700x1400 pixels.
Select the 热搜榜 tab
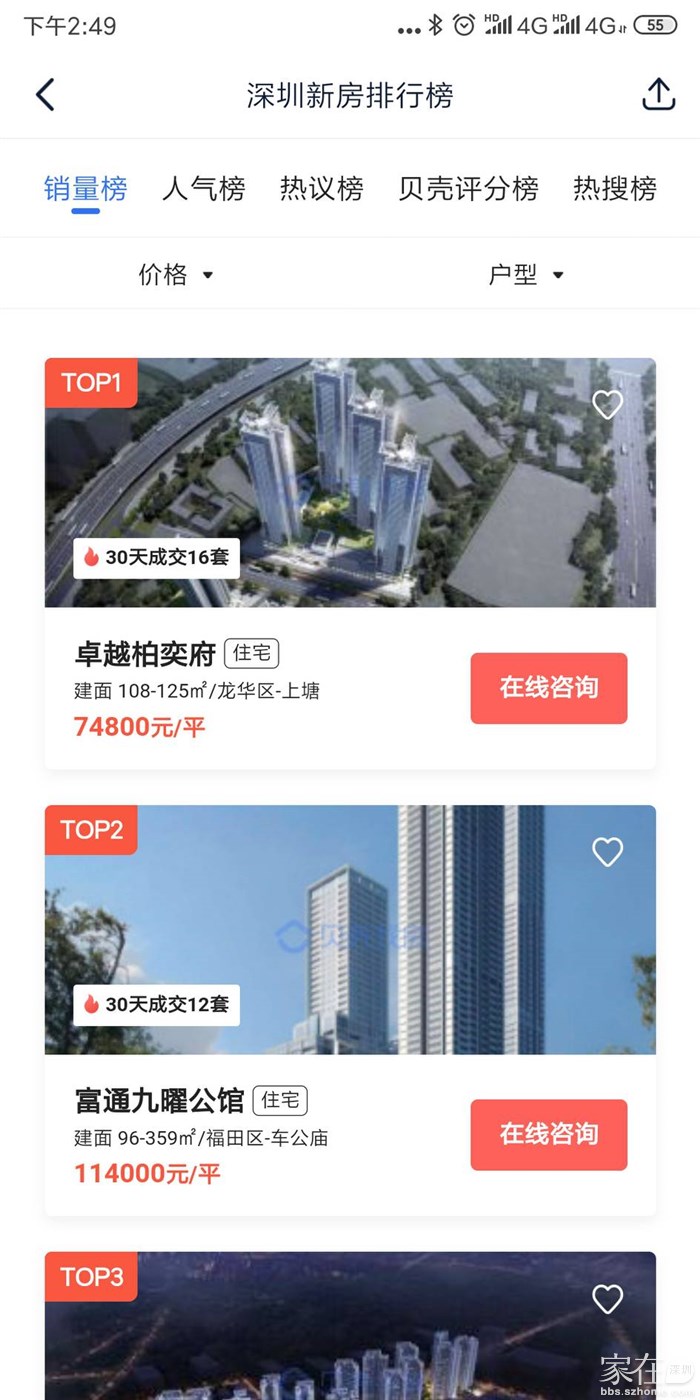pyautogui.click(x=614, y=188)
